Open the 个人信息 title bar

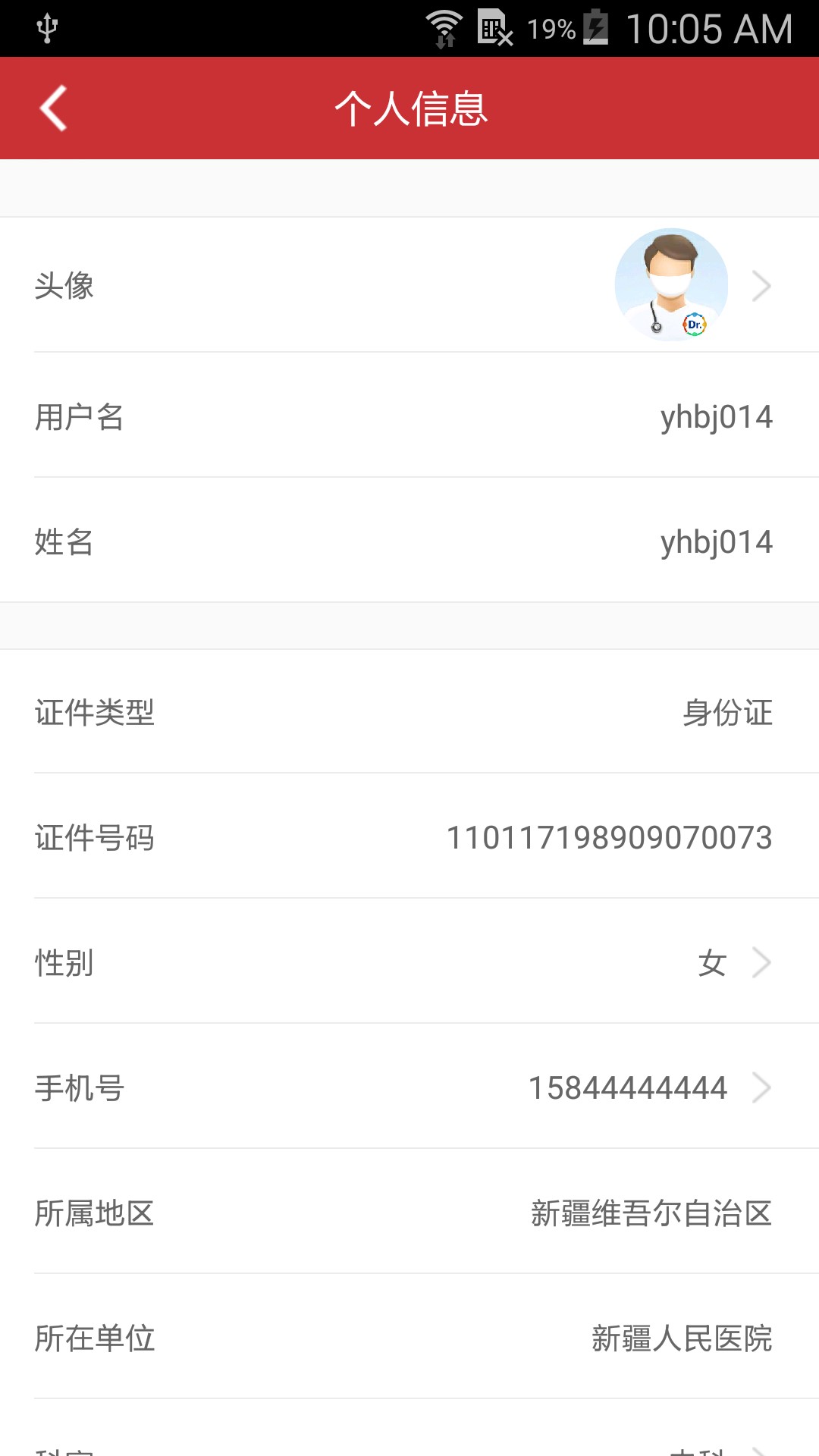(409, 108)
